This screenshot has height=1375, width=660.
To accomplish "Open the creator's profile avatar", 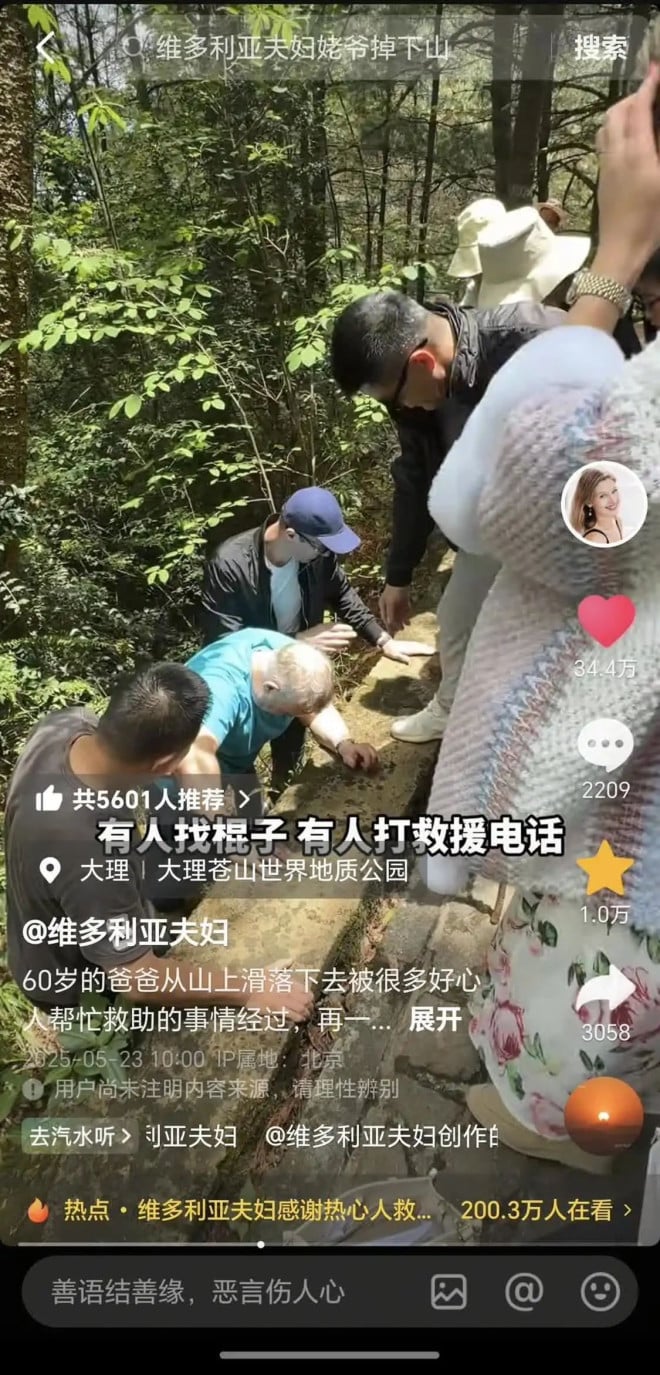I will coord(604,503).
